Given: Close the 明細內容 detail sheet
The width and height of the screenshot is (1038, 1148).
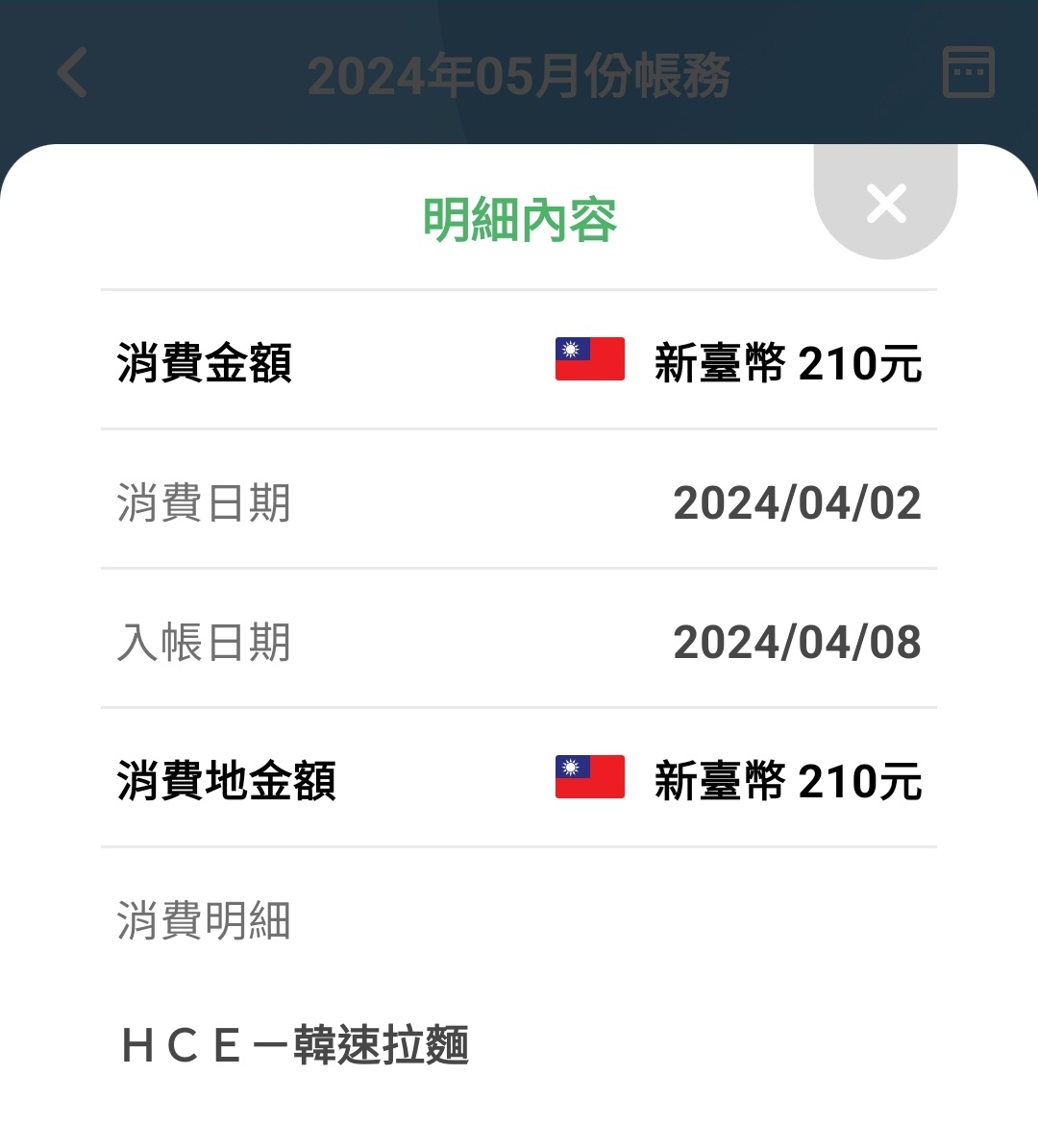Looking at the screenshot, I should coord(885,204).
